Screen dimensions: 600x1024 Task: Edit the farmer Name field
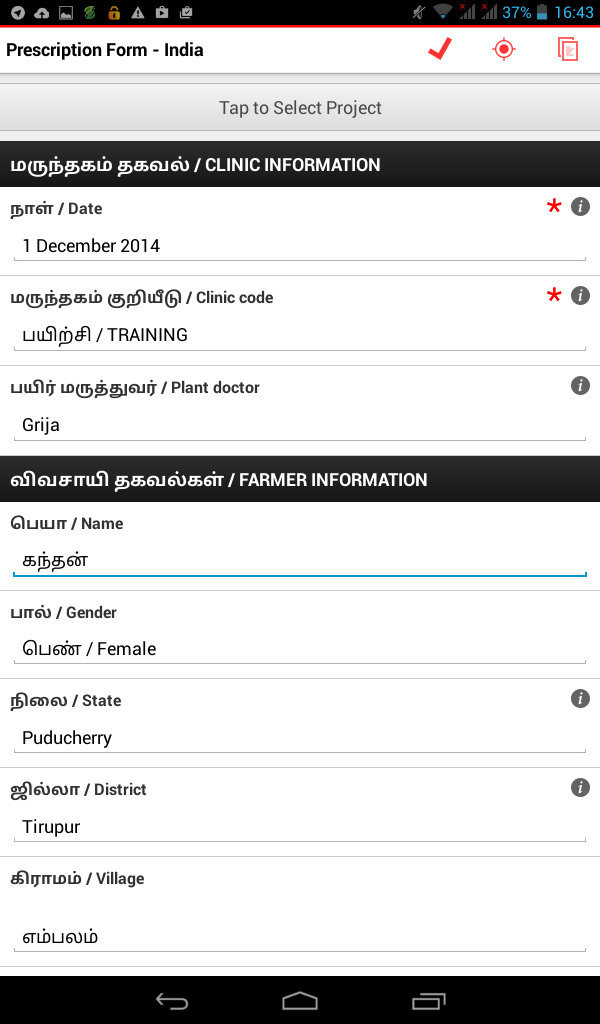tap(300, 560)
